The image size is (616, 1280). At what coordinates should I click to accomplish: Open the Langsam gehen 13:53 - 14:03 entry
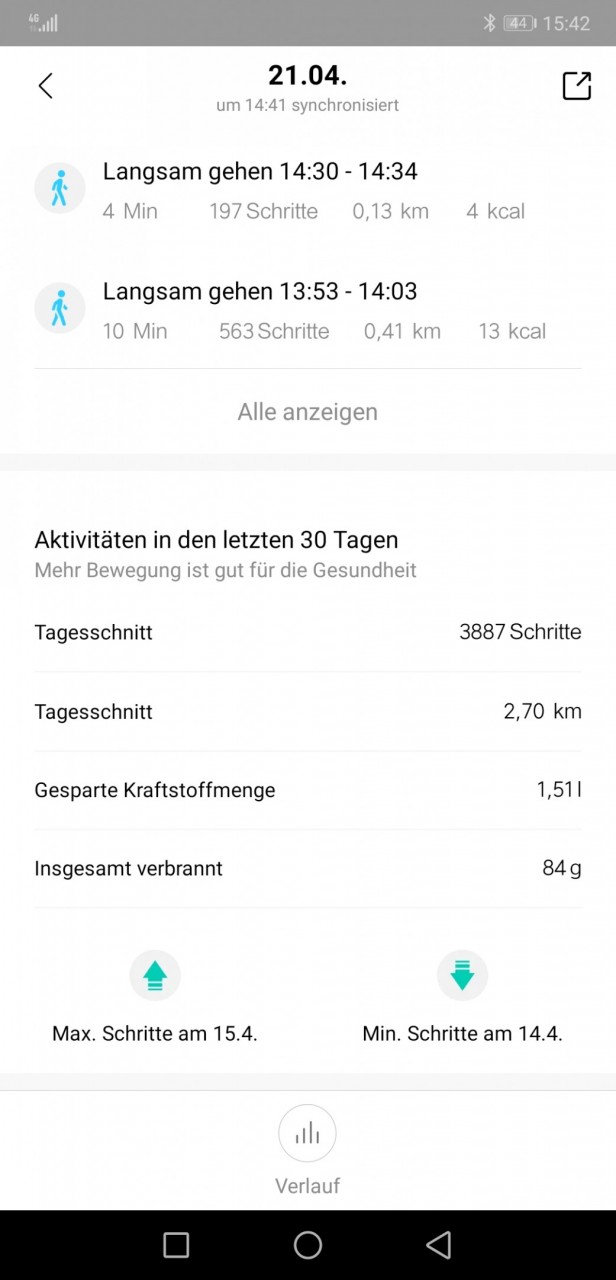point(308,310)
